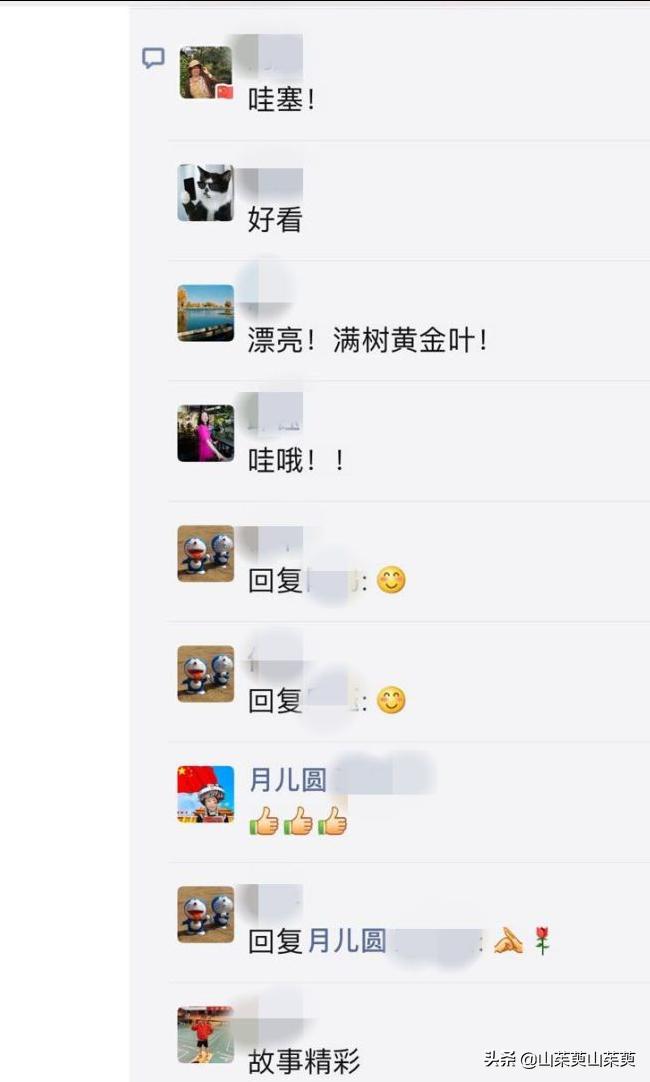
Task: Reply to the "哇哦!!" comment
Action: pos(296,460)
